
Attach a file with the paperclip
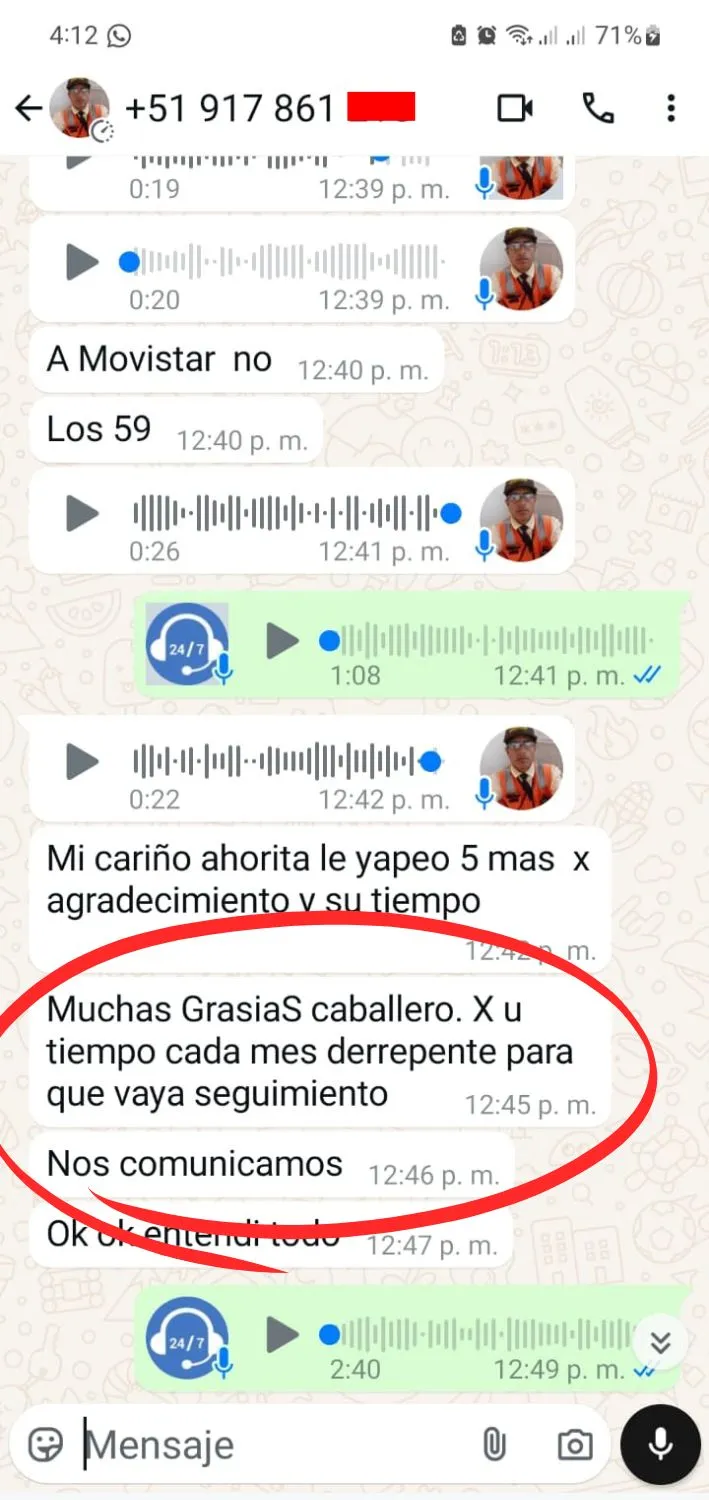pos(494,1445)
